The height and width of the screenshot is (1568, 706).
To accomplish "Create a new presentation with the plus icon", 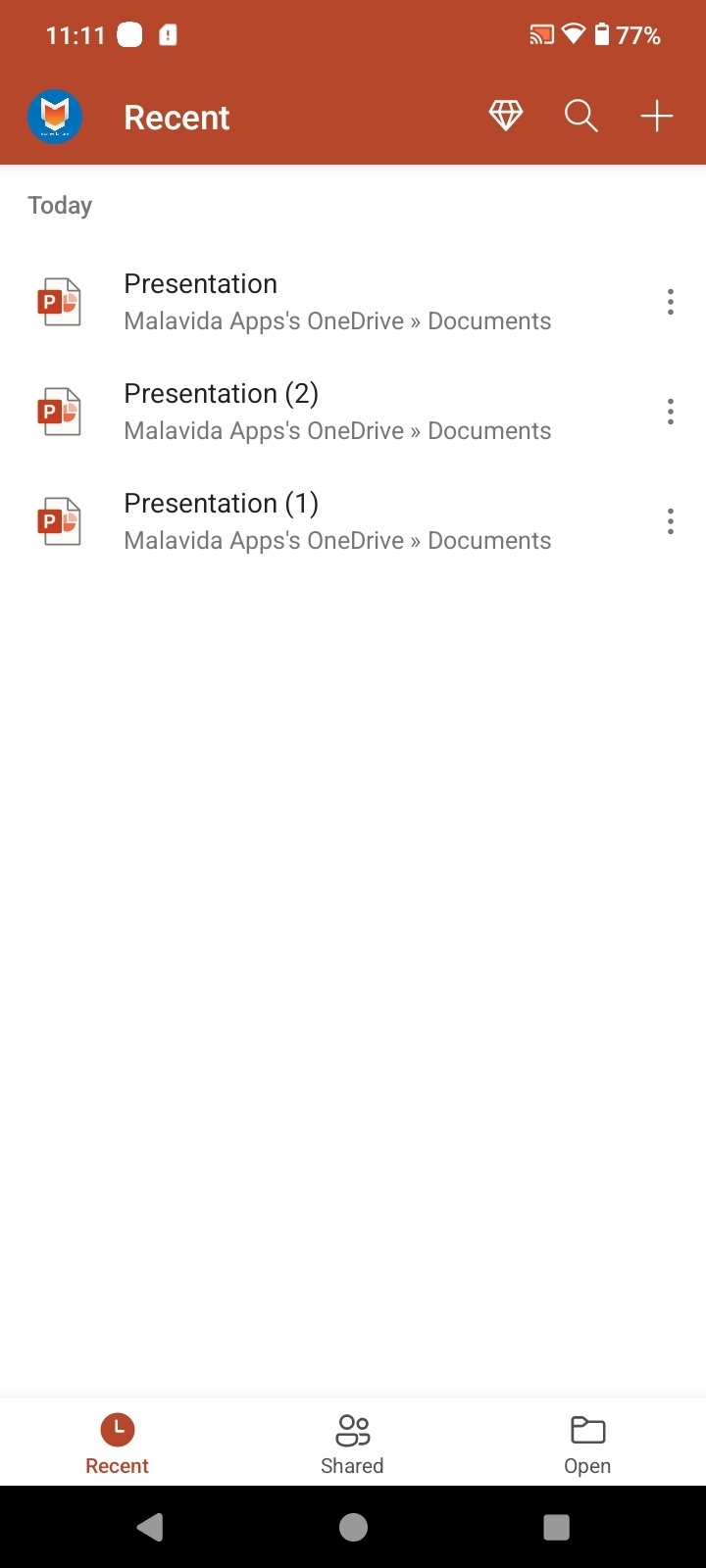I will [x=656, y=116].
